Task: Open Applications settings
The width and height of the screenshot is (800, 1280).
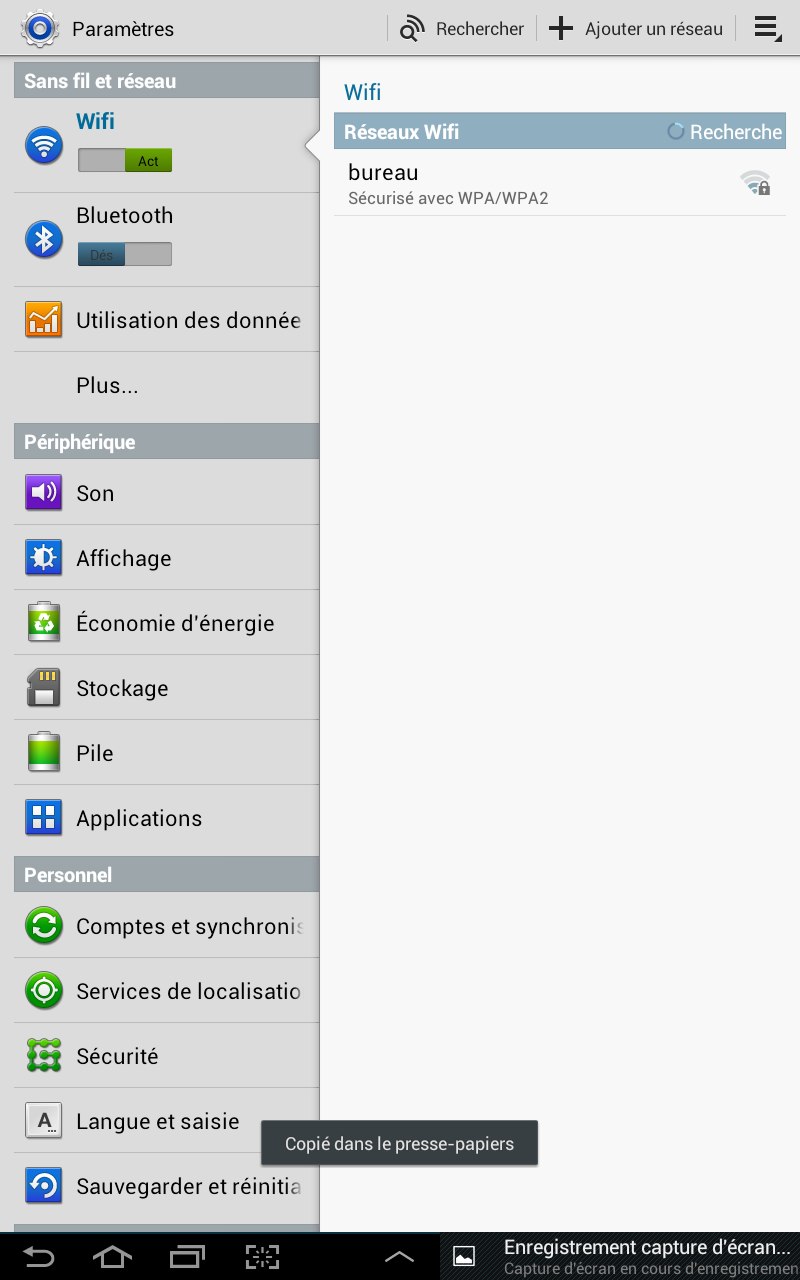Action: point(166,818)
